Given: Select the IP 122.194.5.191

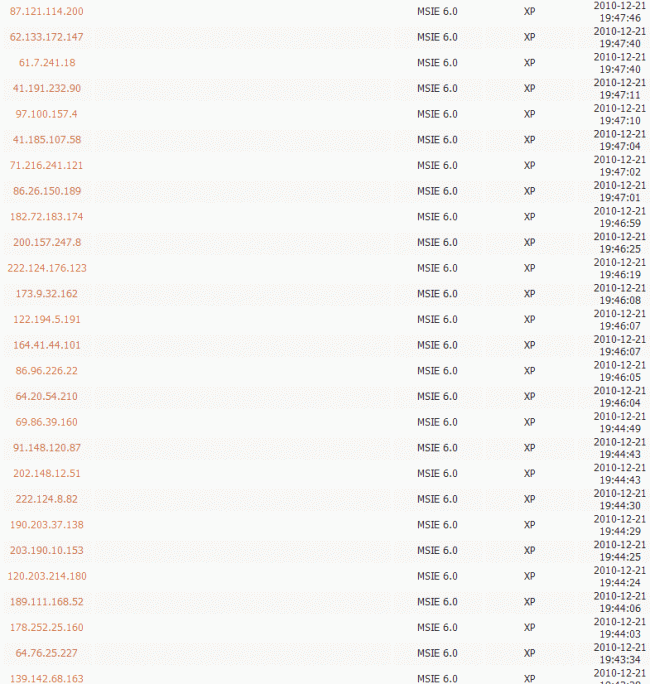Looking at the screenshot, I should [47, 319].
